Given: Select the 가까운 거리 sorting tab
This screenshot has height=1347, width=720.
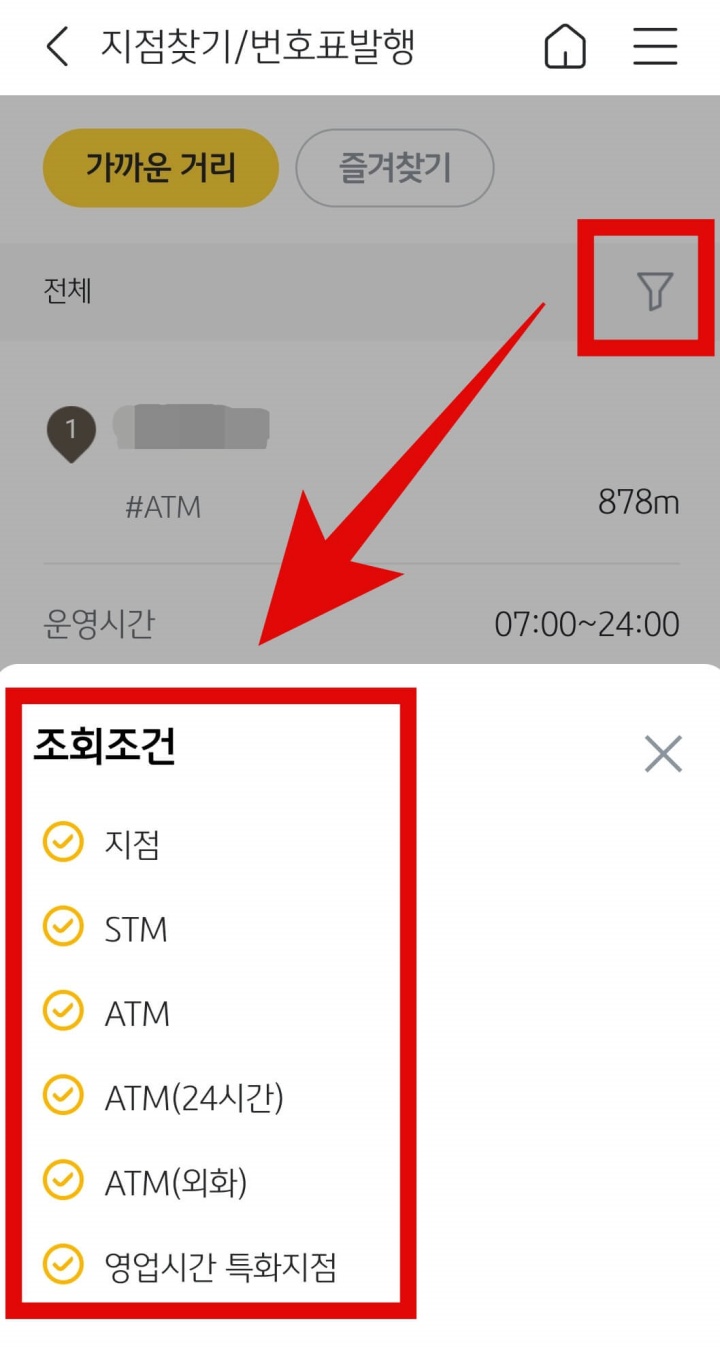Looking at the screenshot, I should click(x=160, y=168).
